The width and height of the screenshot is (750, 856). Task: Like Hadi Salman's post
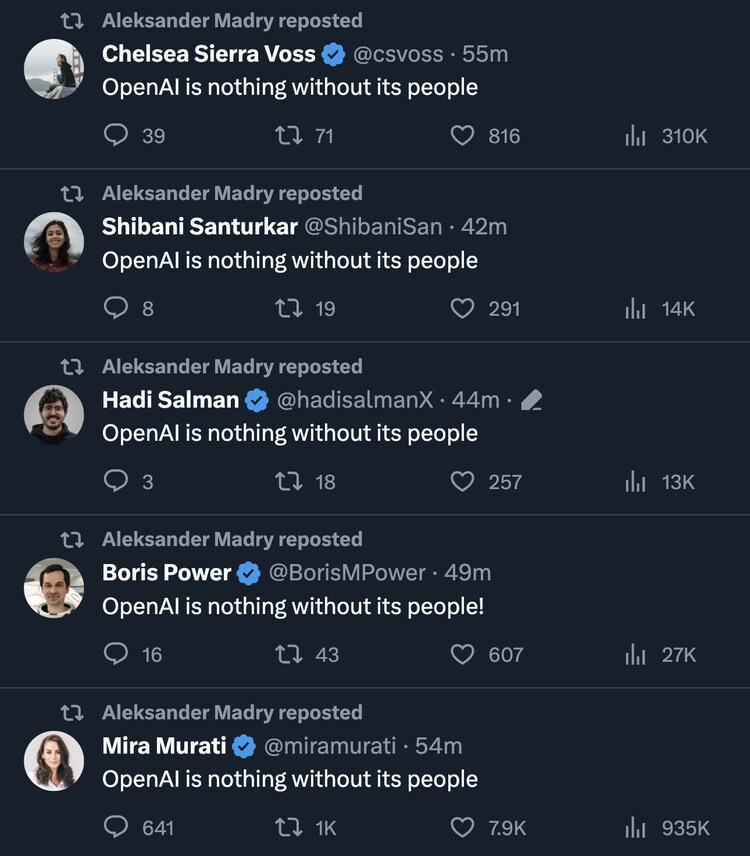pyautogui.click(x=462, y=482)
